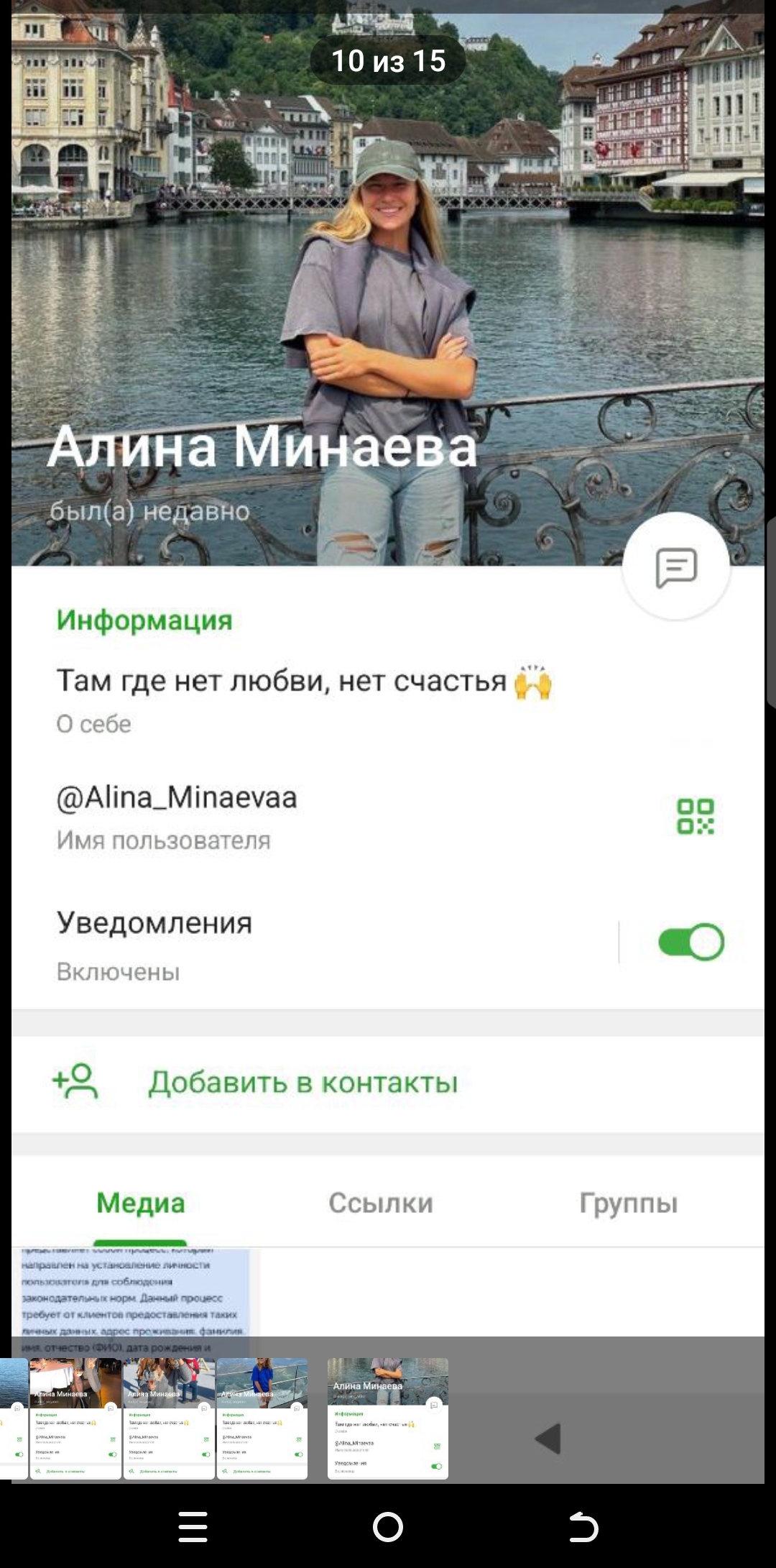
Task: Jump to the partly visible sea photo thumbnail
Action: coord(13,1418)
